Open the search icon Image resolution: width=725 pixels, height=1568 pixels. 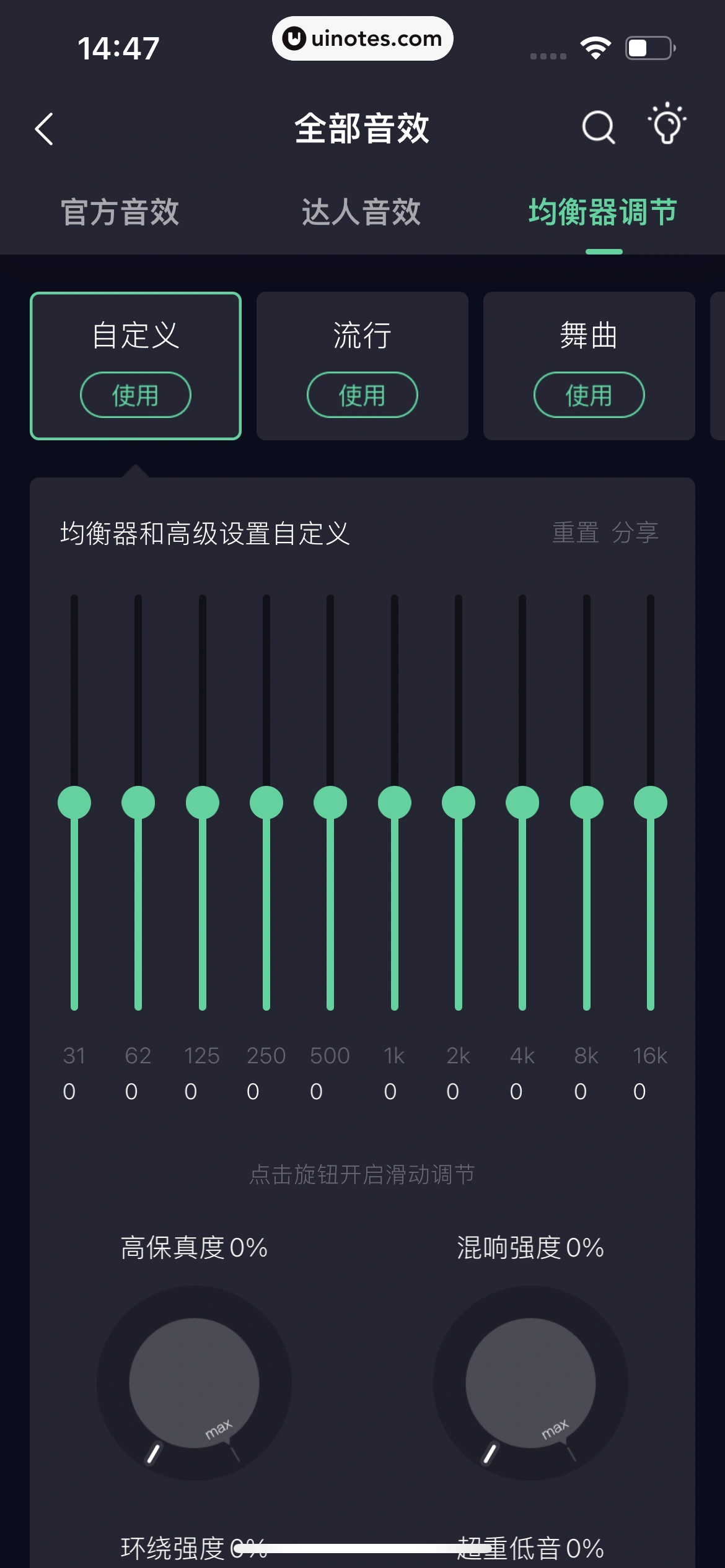coord(597,126)
